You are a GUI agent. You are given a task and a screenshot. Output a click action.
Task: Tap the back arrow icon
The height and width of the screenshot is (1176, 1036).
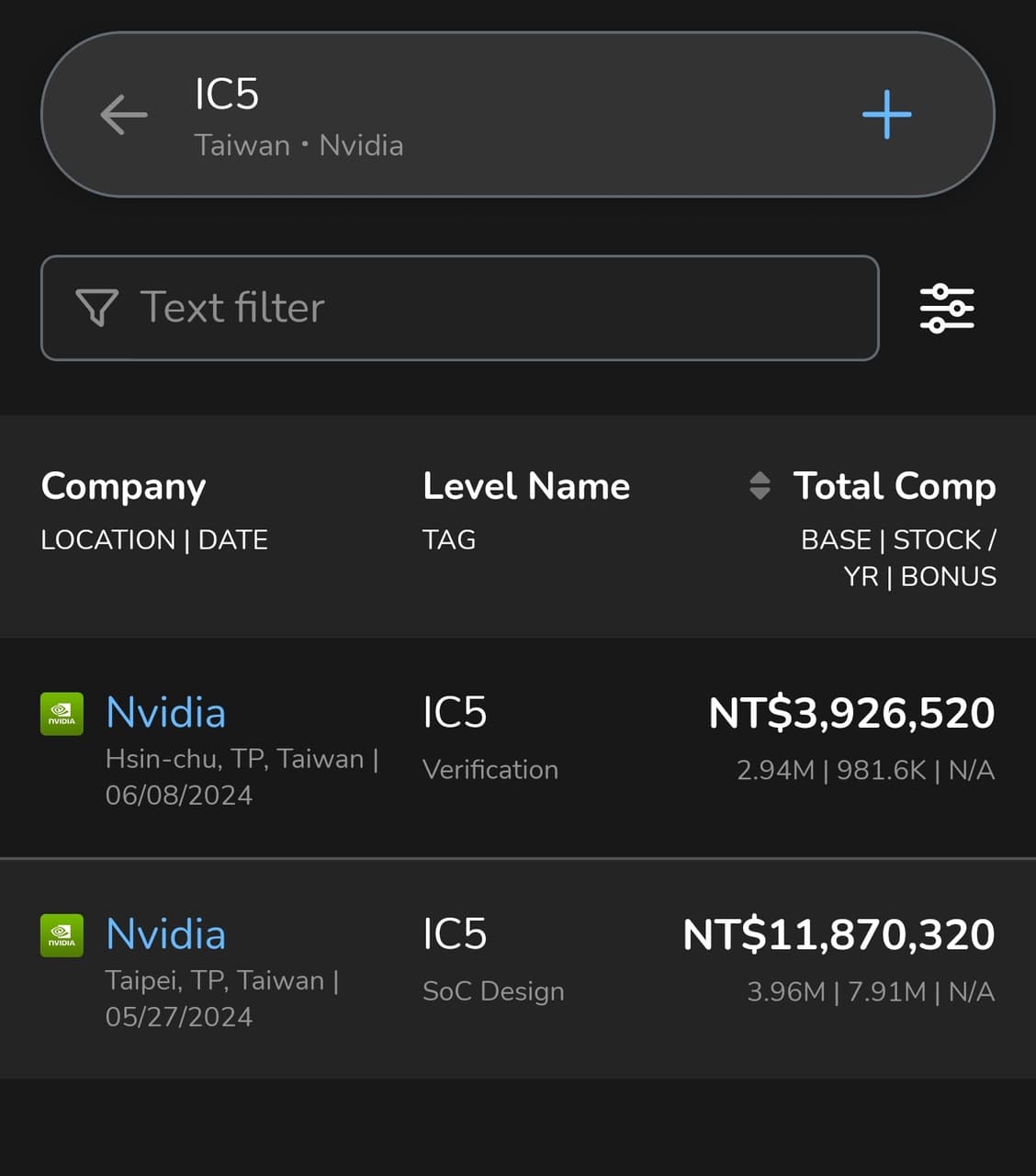click(x=124, y=114)
